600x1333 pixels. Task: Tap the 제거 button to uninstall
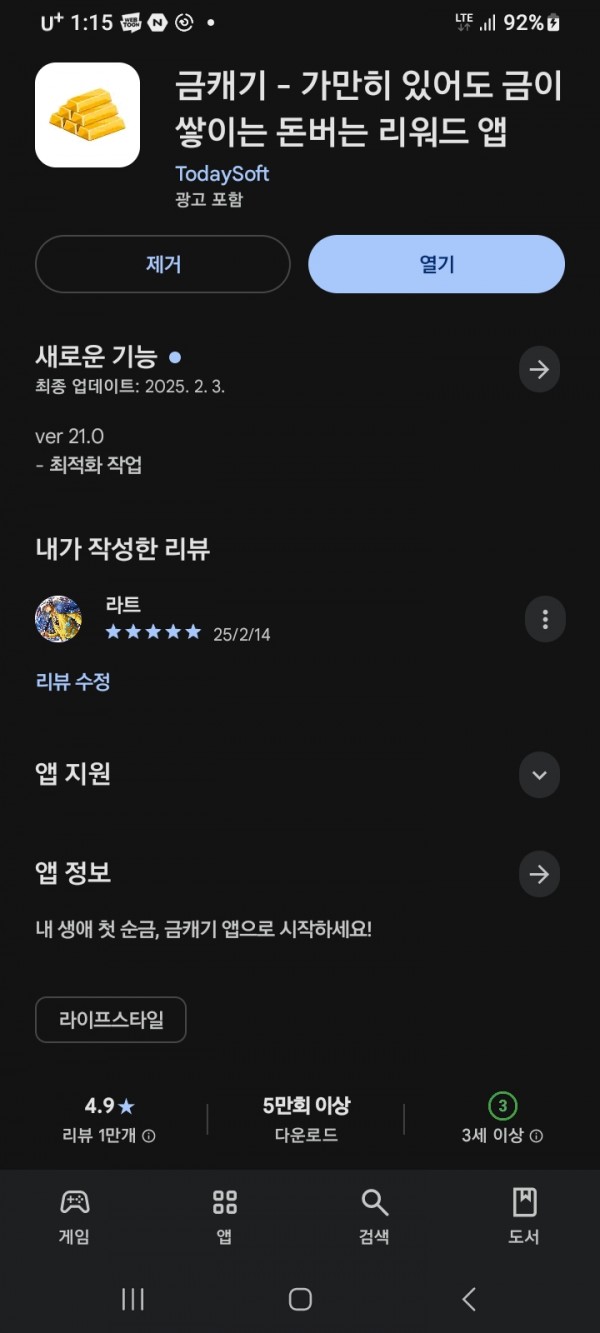[x=163, y=264]
